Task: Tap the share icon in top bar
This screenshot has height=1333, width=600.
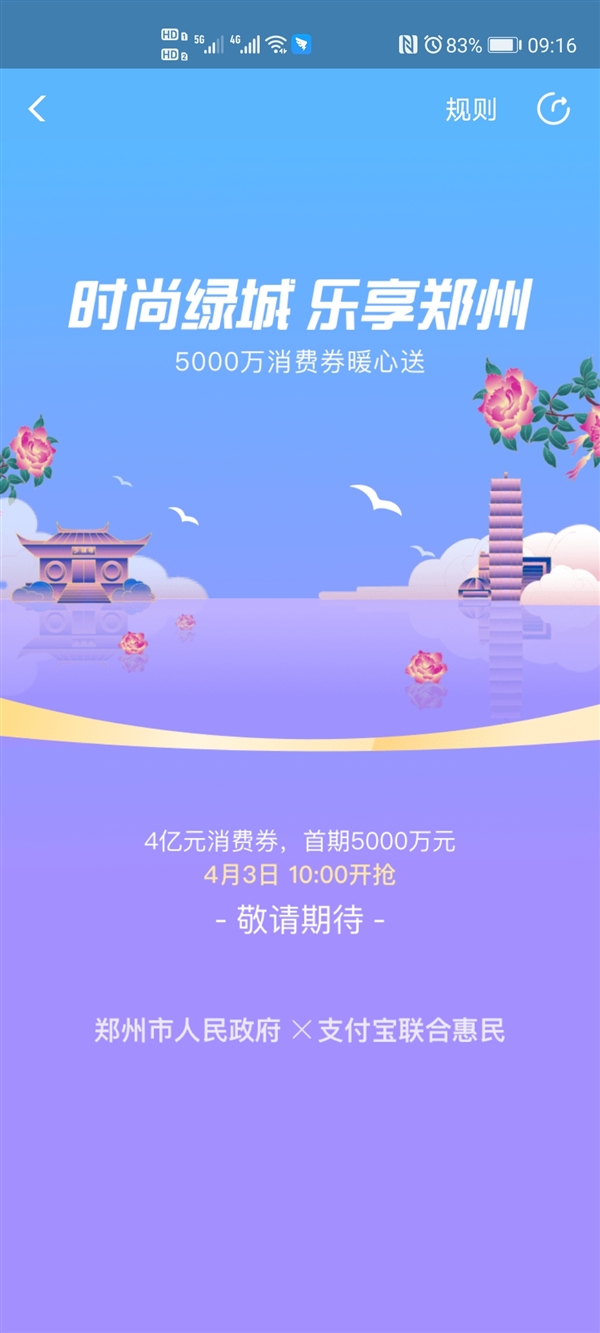Action: [553, 109]
